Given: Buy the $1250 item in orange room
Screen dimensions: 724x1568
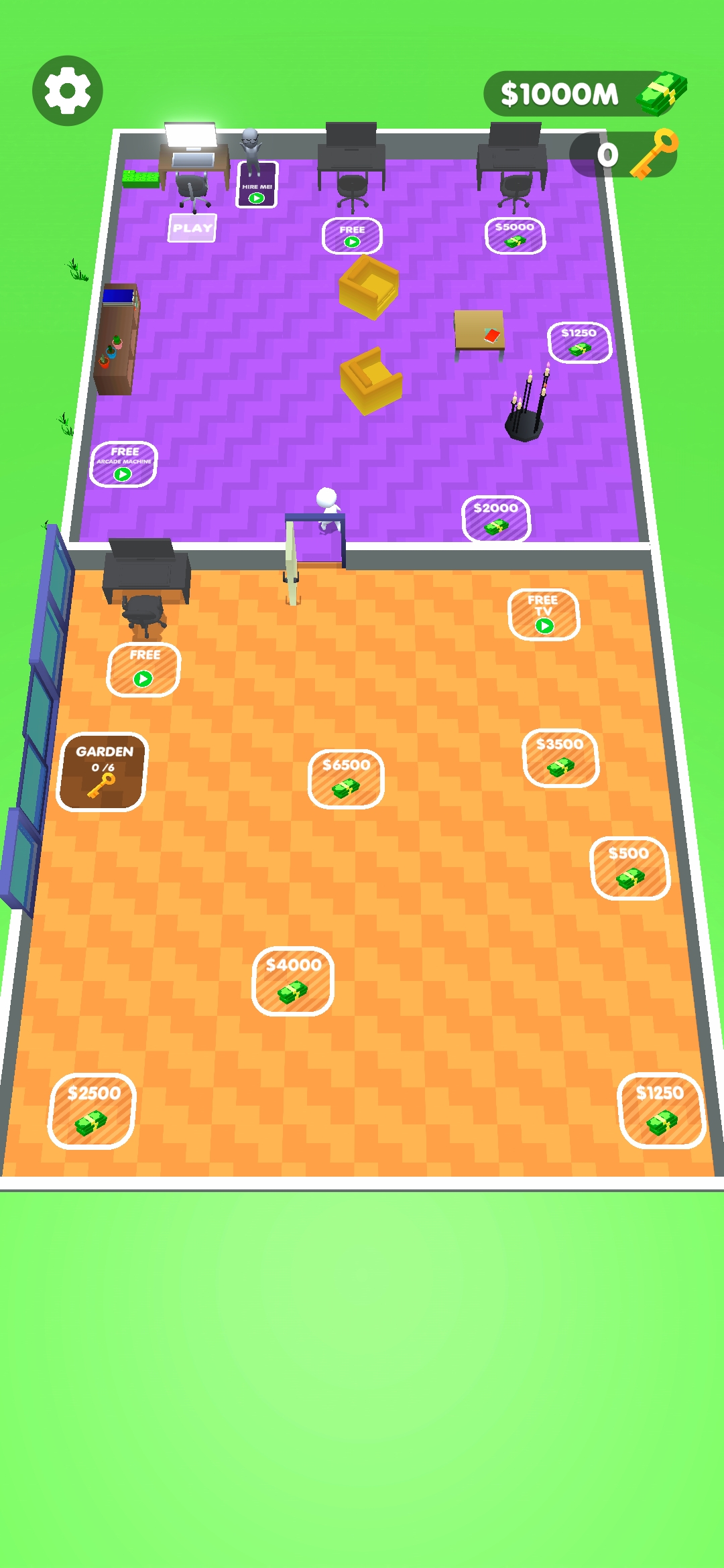Looking at the screenshot, I should pyautogui.click(x=661, y=1110).
